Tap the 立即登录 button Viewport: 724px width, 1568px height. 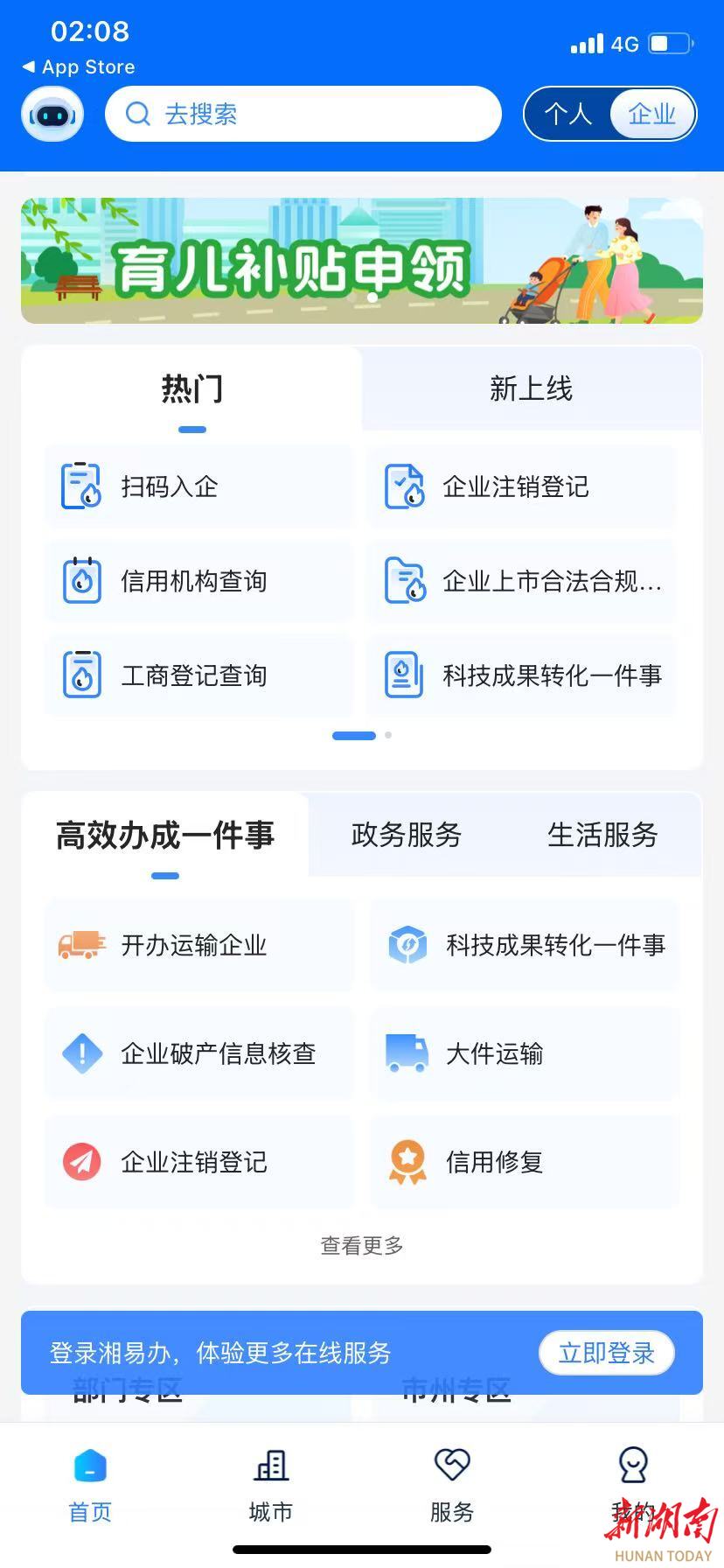click(606, 1353)
